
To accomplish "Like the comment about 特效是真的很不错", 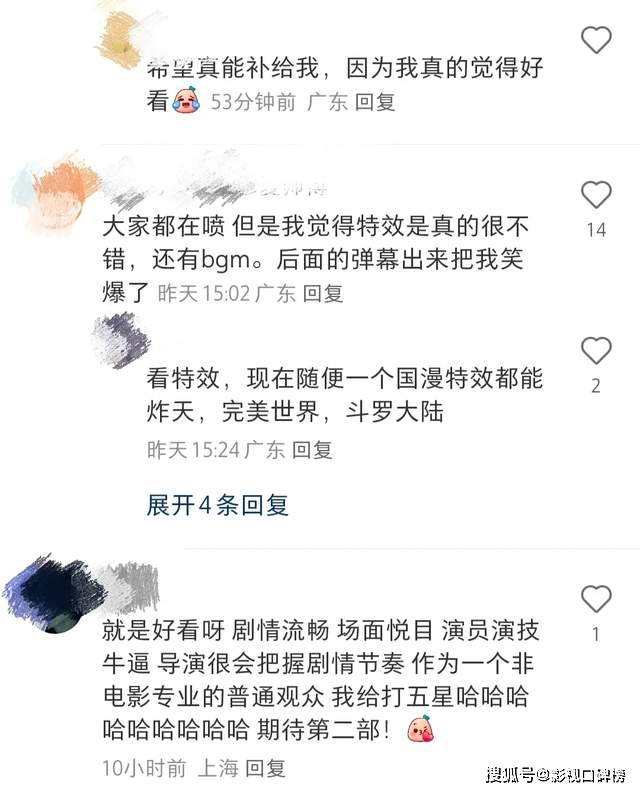I will pos(596,195).
